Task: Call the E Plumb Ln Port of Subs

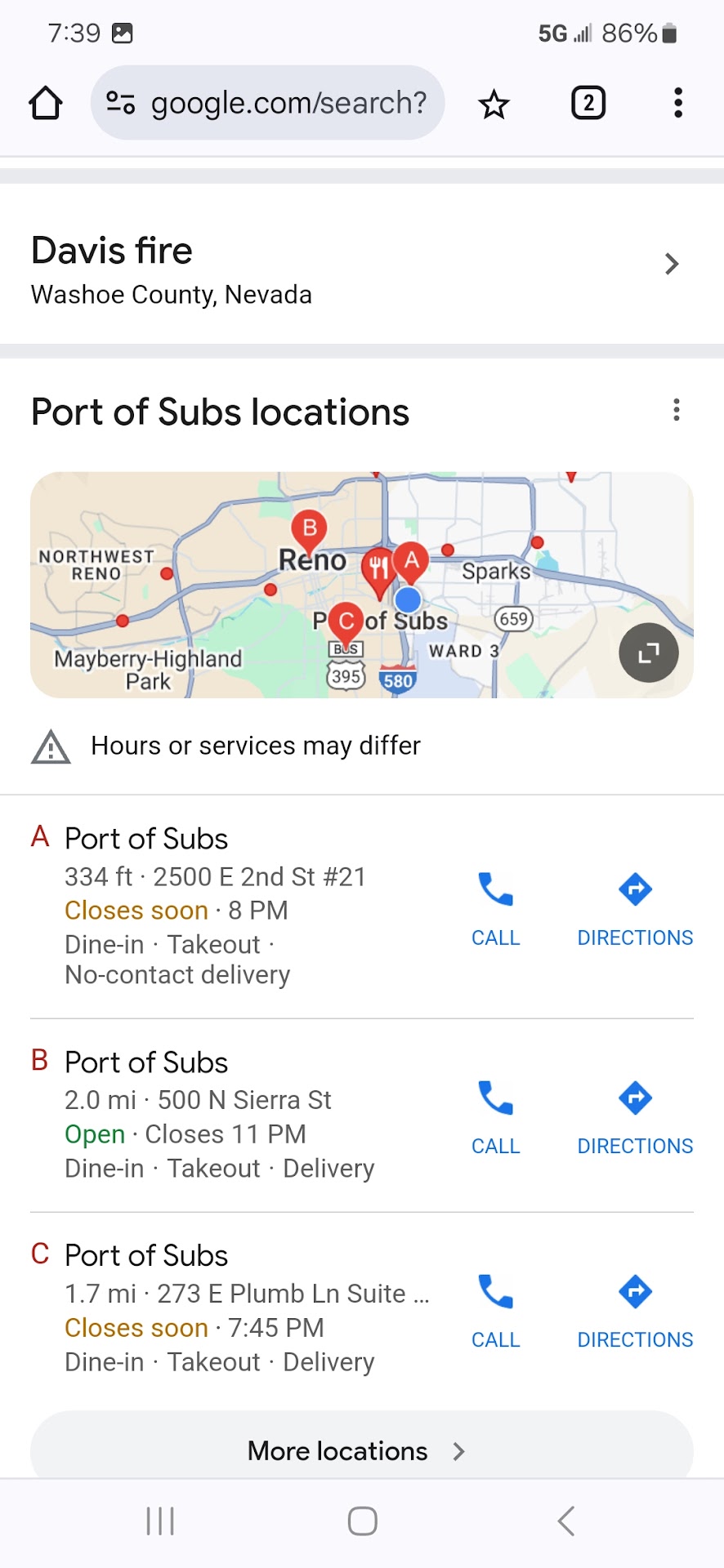Action: [x=495, y=1310]
